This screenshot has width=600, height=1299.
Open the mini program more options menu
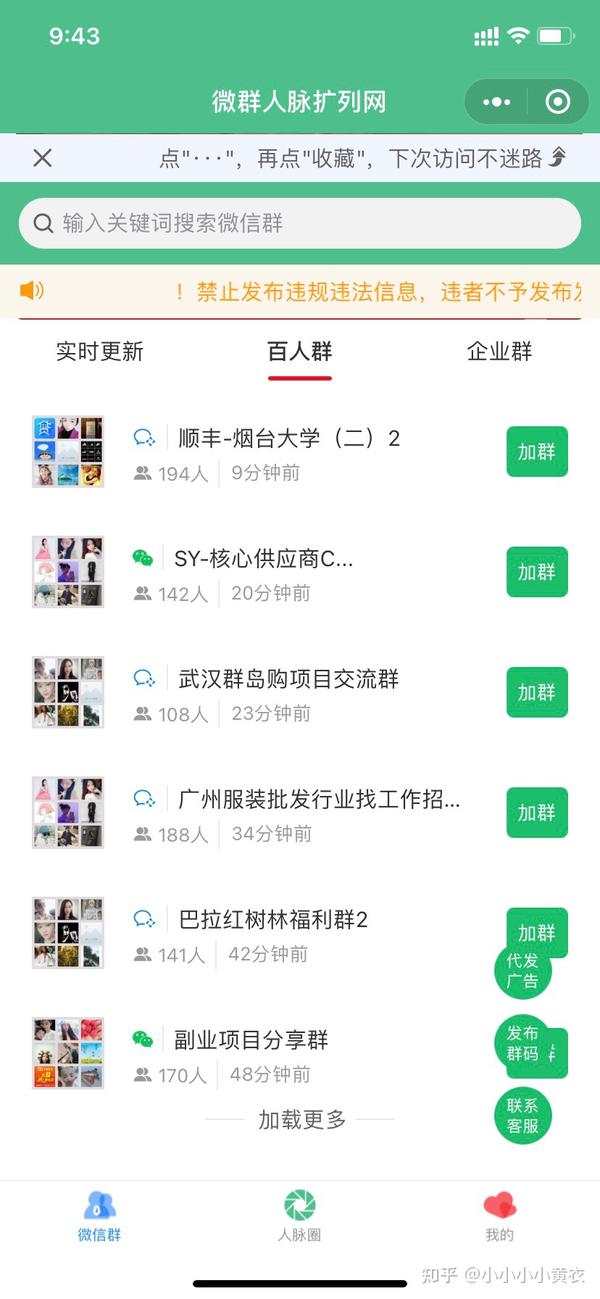tap(496, 102)
